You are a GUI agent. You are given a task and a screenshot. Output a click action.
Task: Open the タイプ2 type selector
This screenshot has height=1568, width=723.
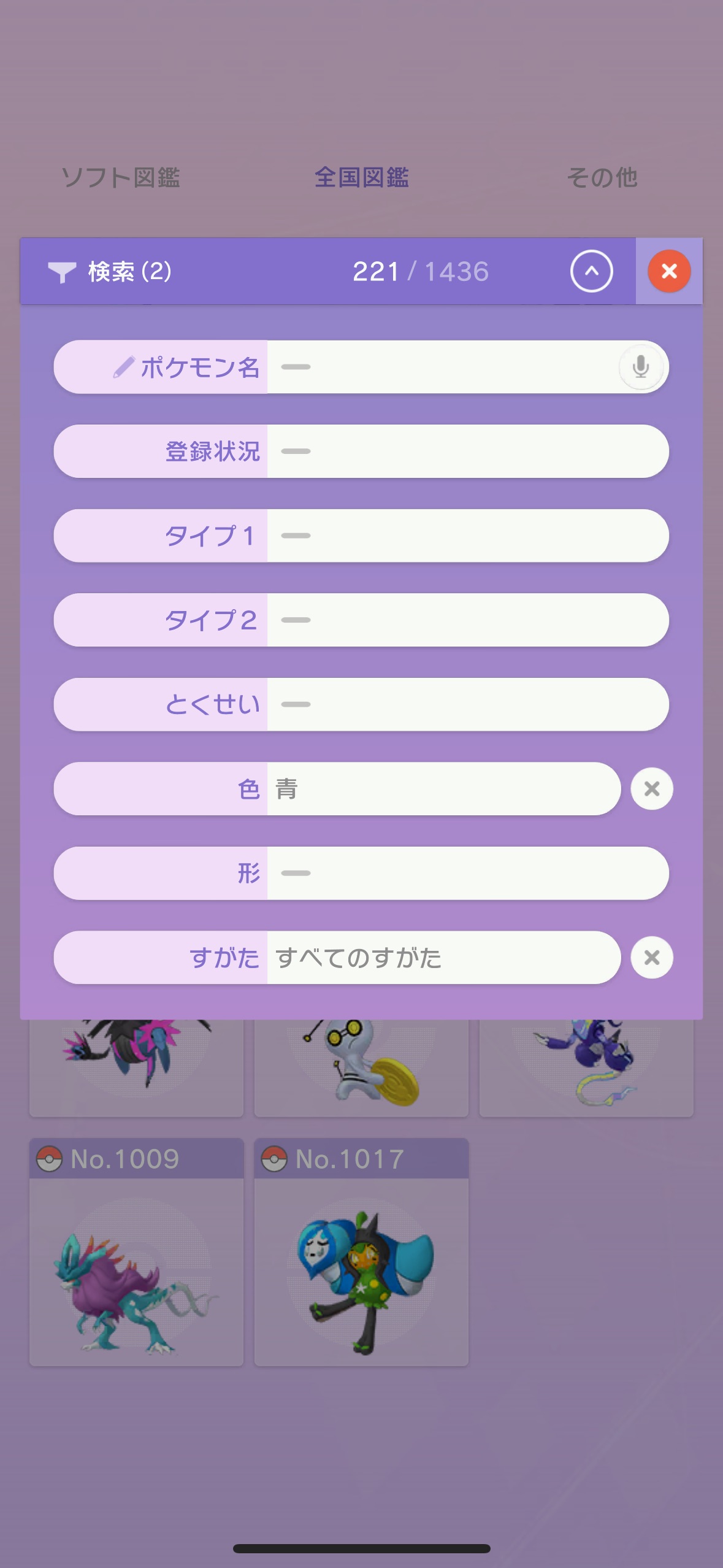coord(466,620)
